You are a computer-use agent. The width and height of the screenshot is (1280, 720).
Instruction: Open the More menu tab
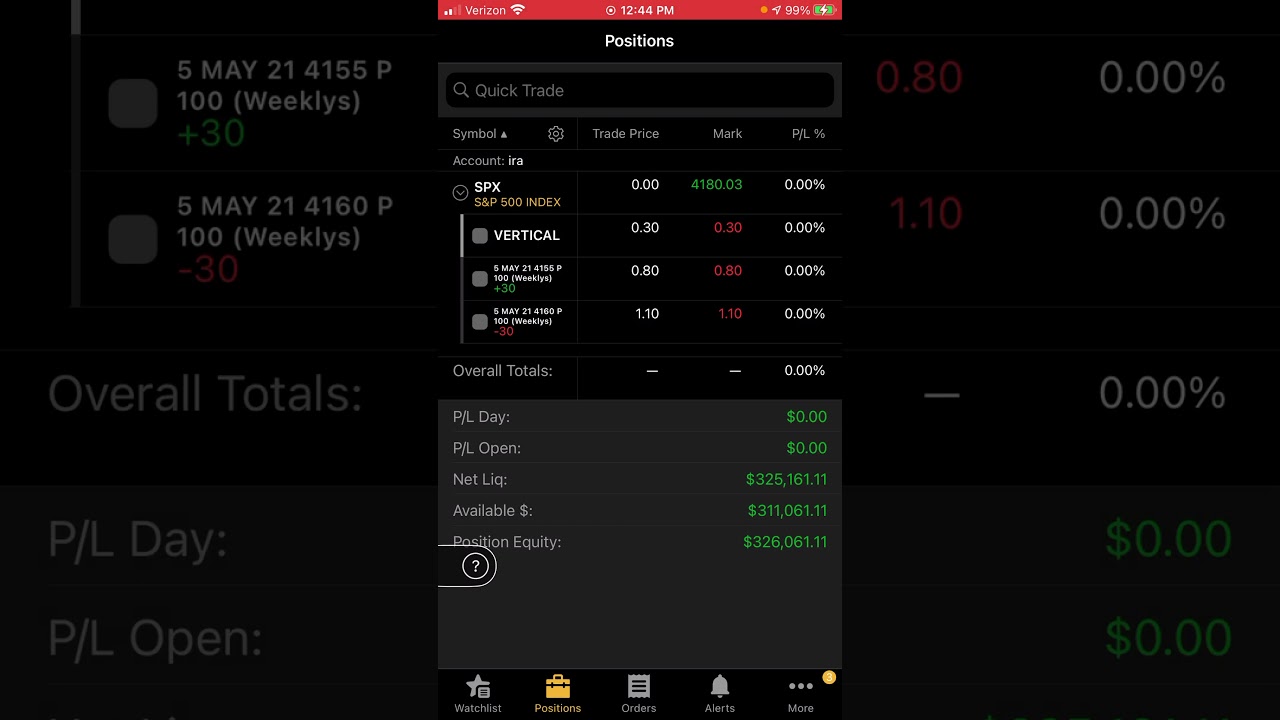click(800, 694)
